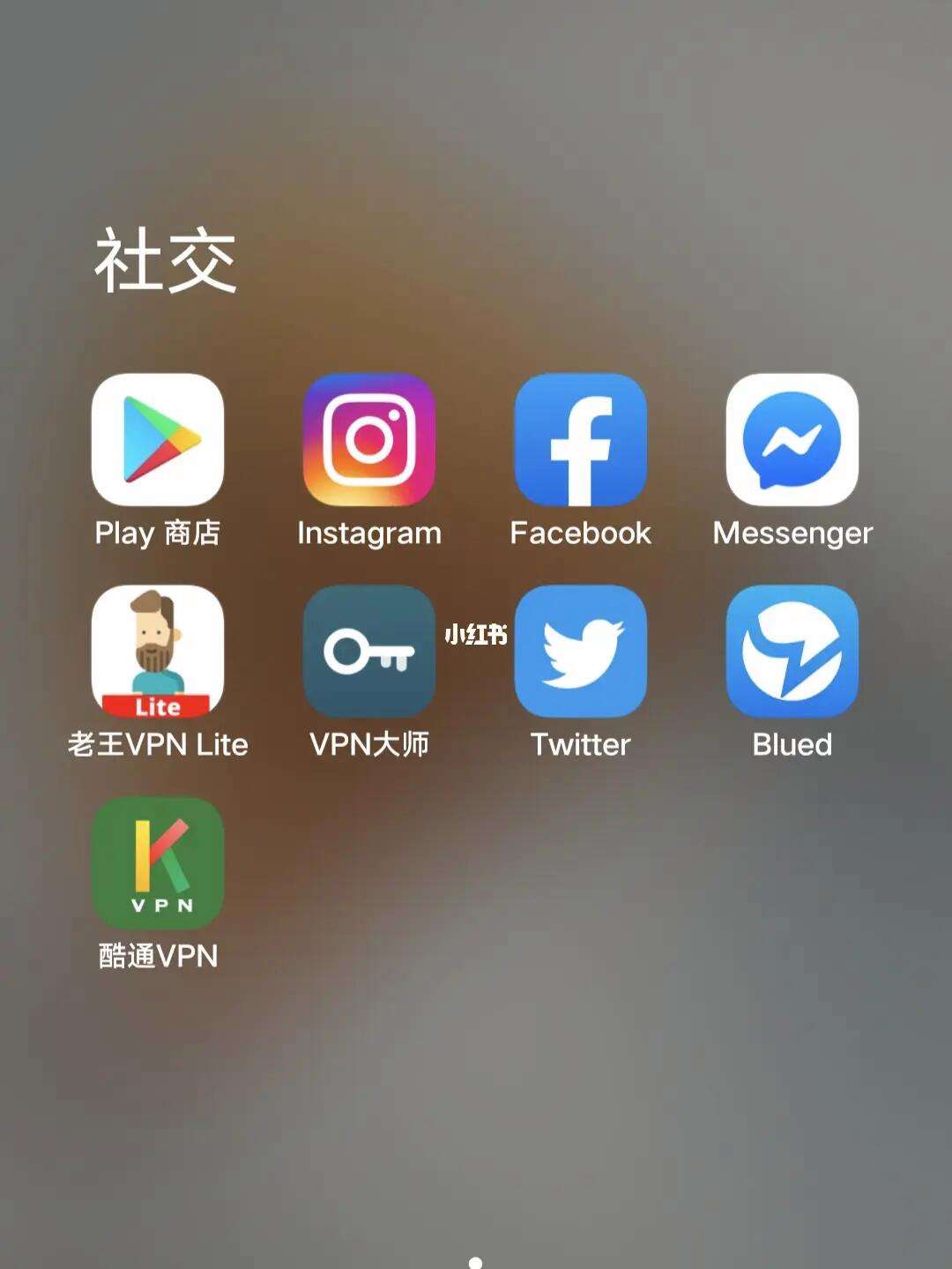Launch the Blued app

792,652
